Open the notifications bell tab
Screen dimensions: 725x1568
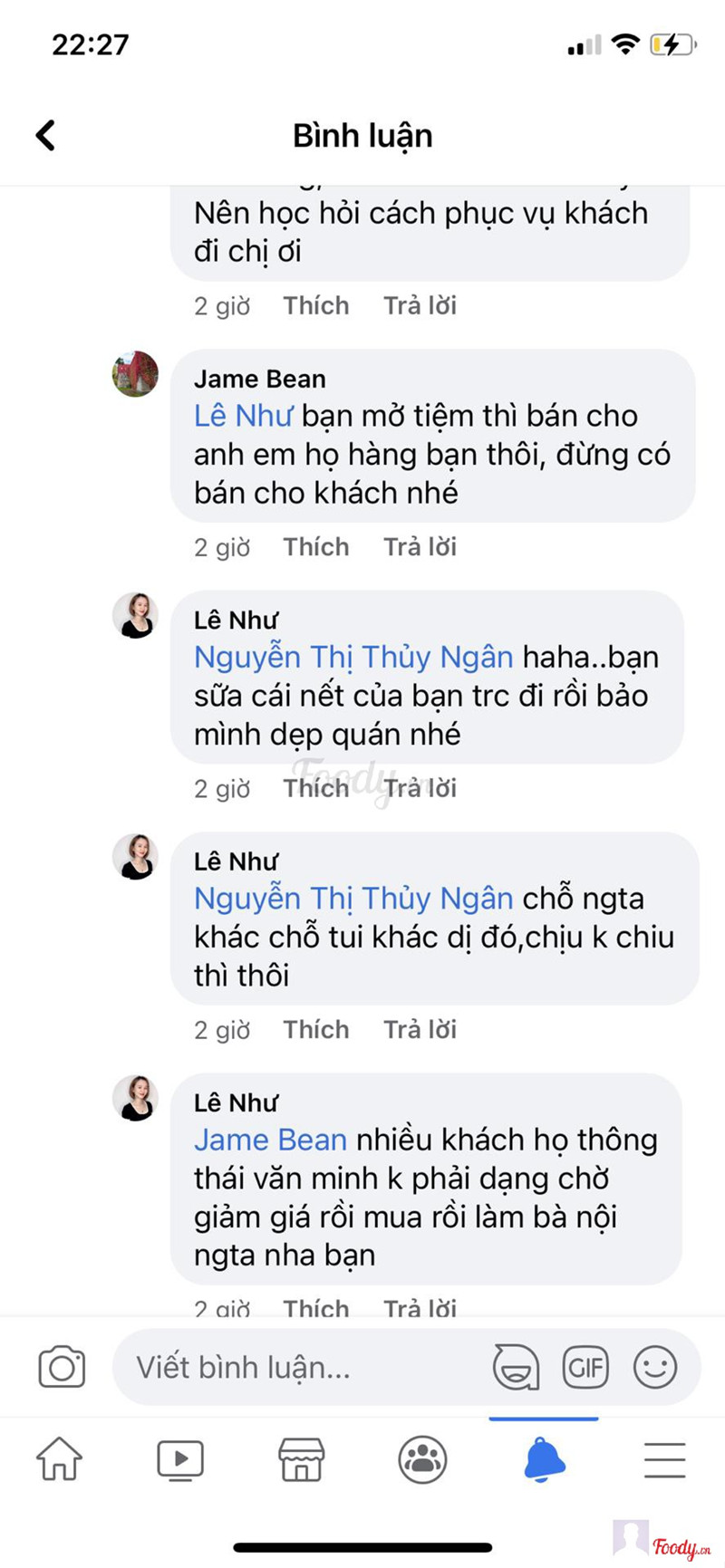point(544,1459)
